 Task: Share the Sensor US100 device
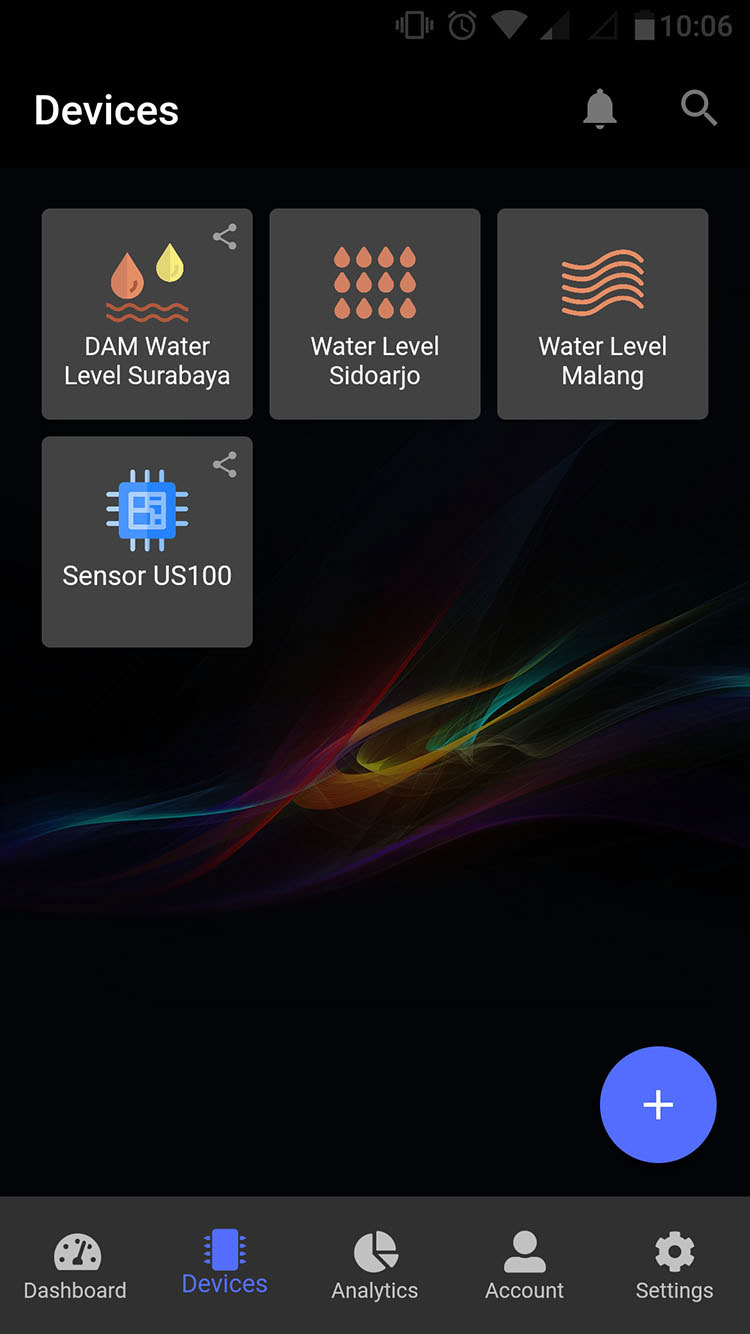click(225, 464)
